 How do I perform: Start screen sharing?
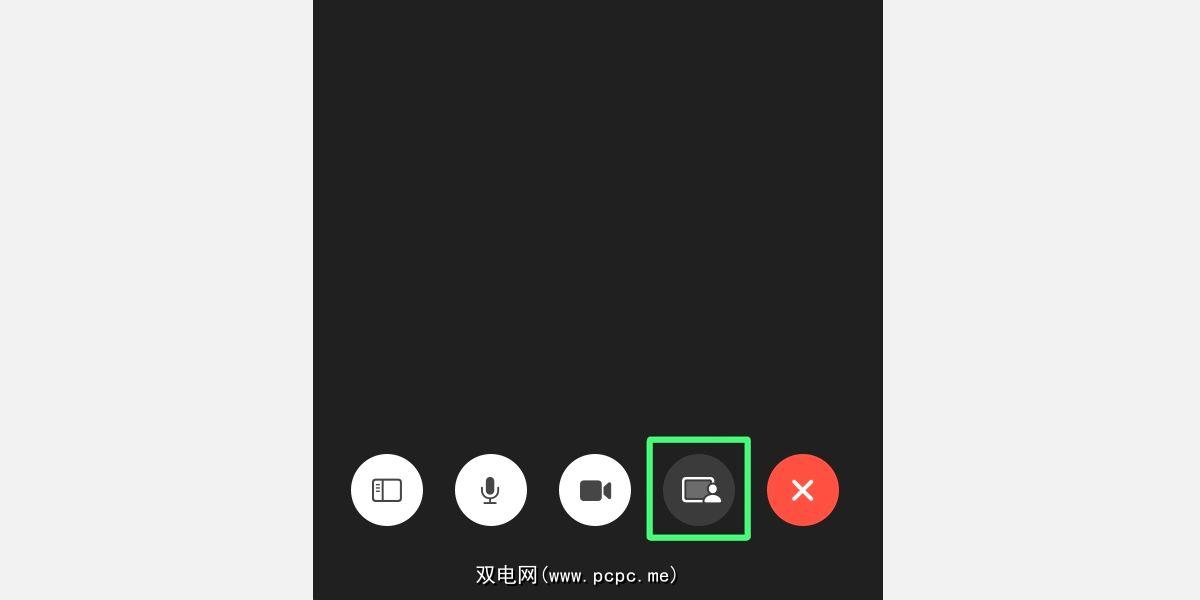[x=699, y=490]
